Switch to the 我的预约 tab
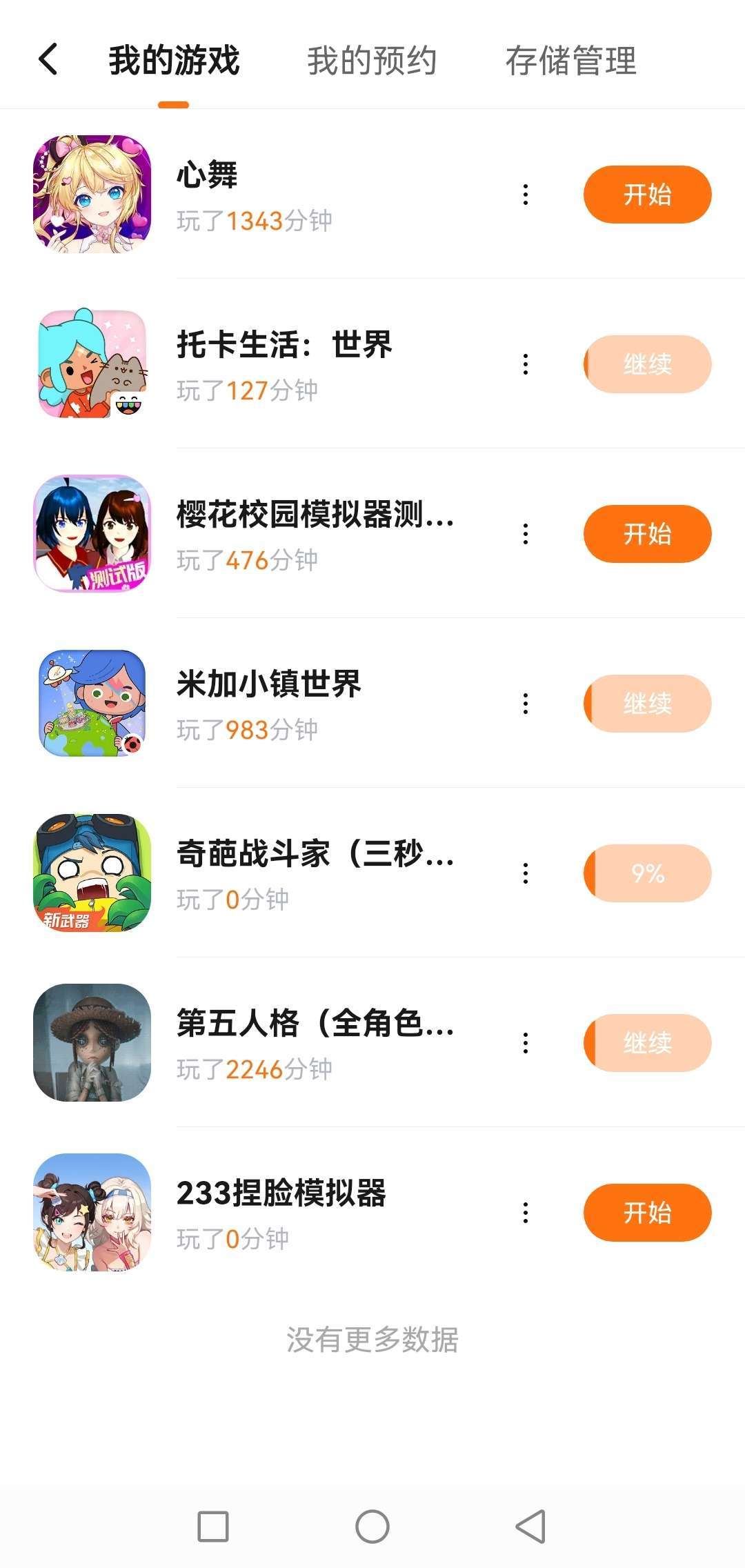745x1568 pixels. click(372, 61)
